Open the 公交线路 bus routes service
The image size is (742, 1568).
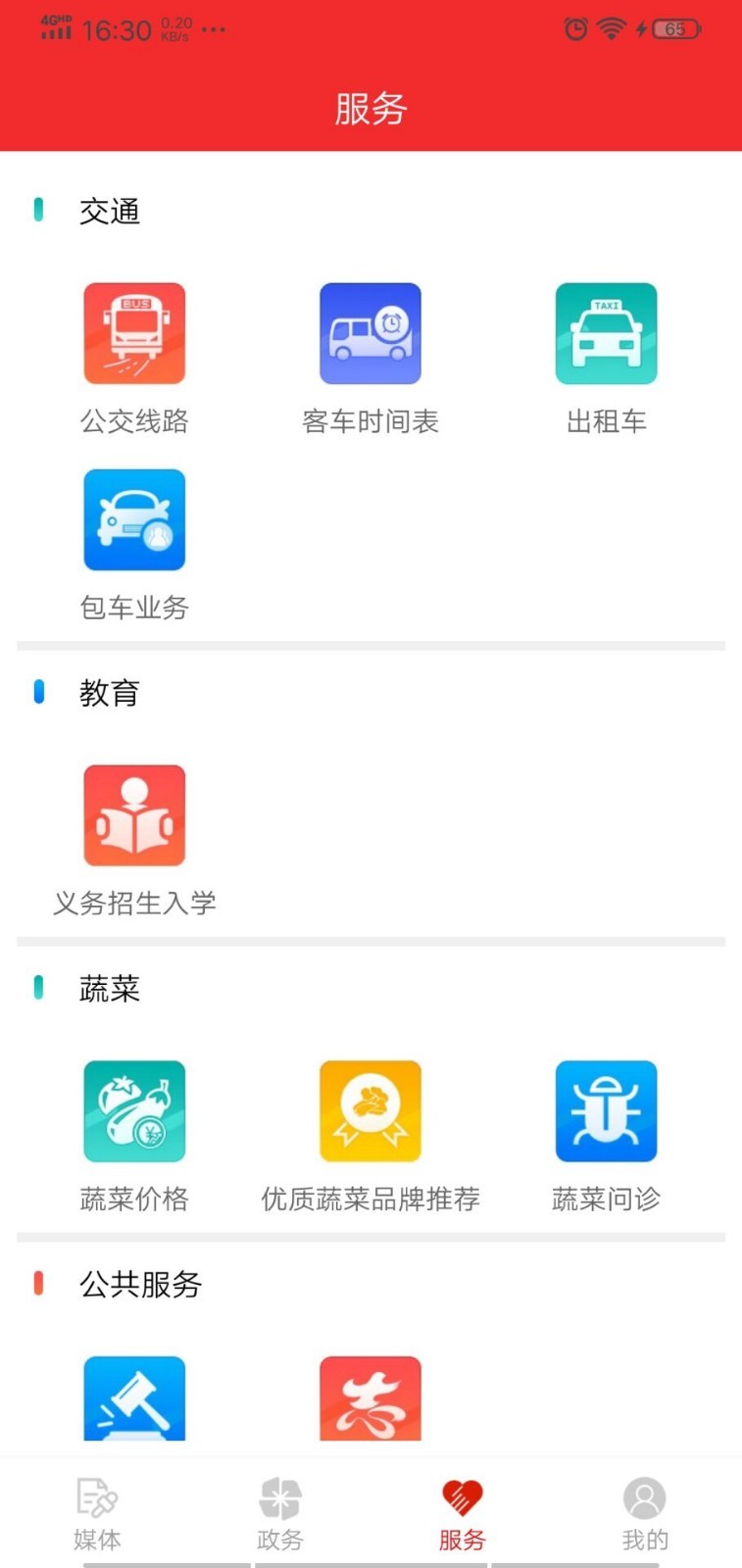pyautogui.click(x=134, y=334)
